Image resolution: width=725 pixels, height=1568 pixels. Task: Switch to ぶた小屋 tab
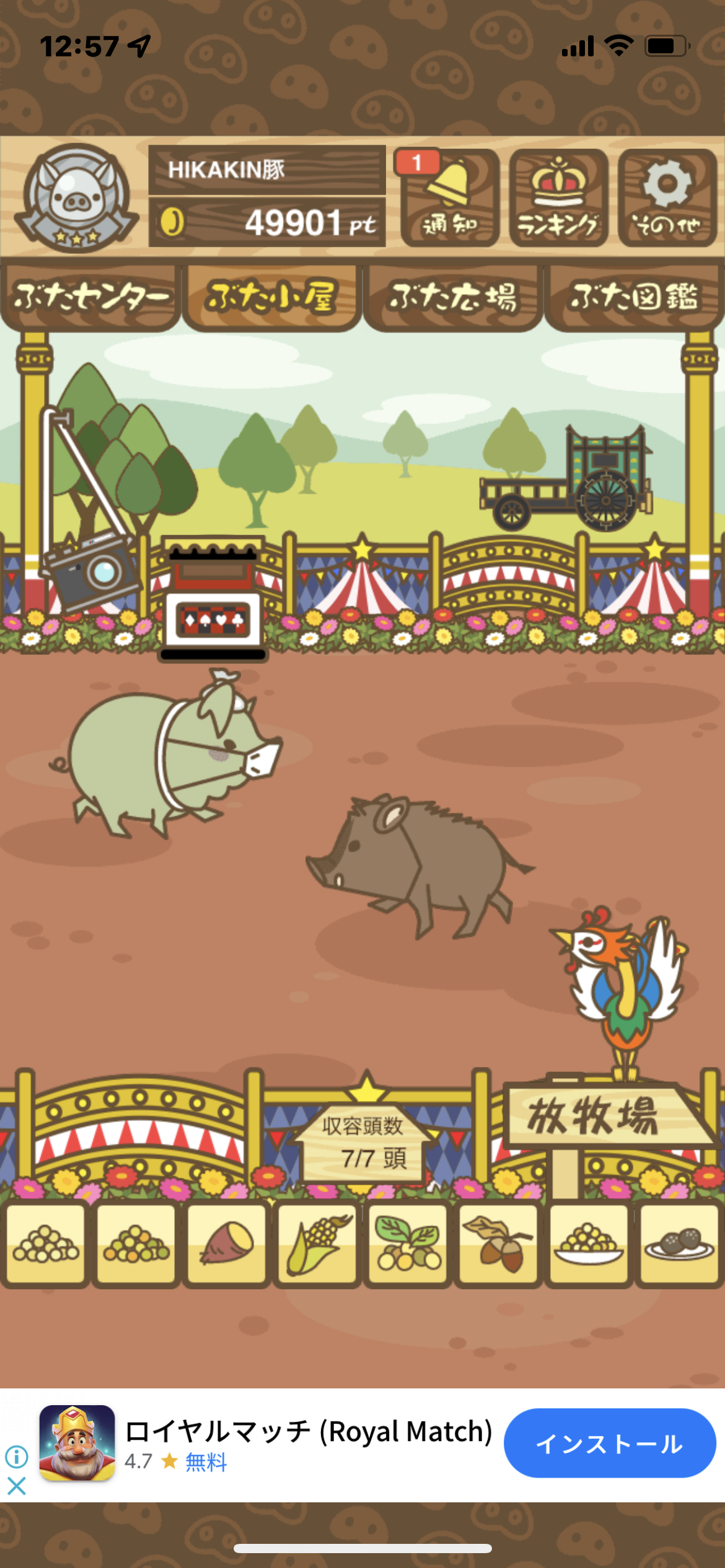(271, 297)
